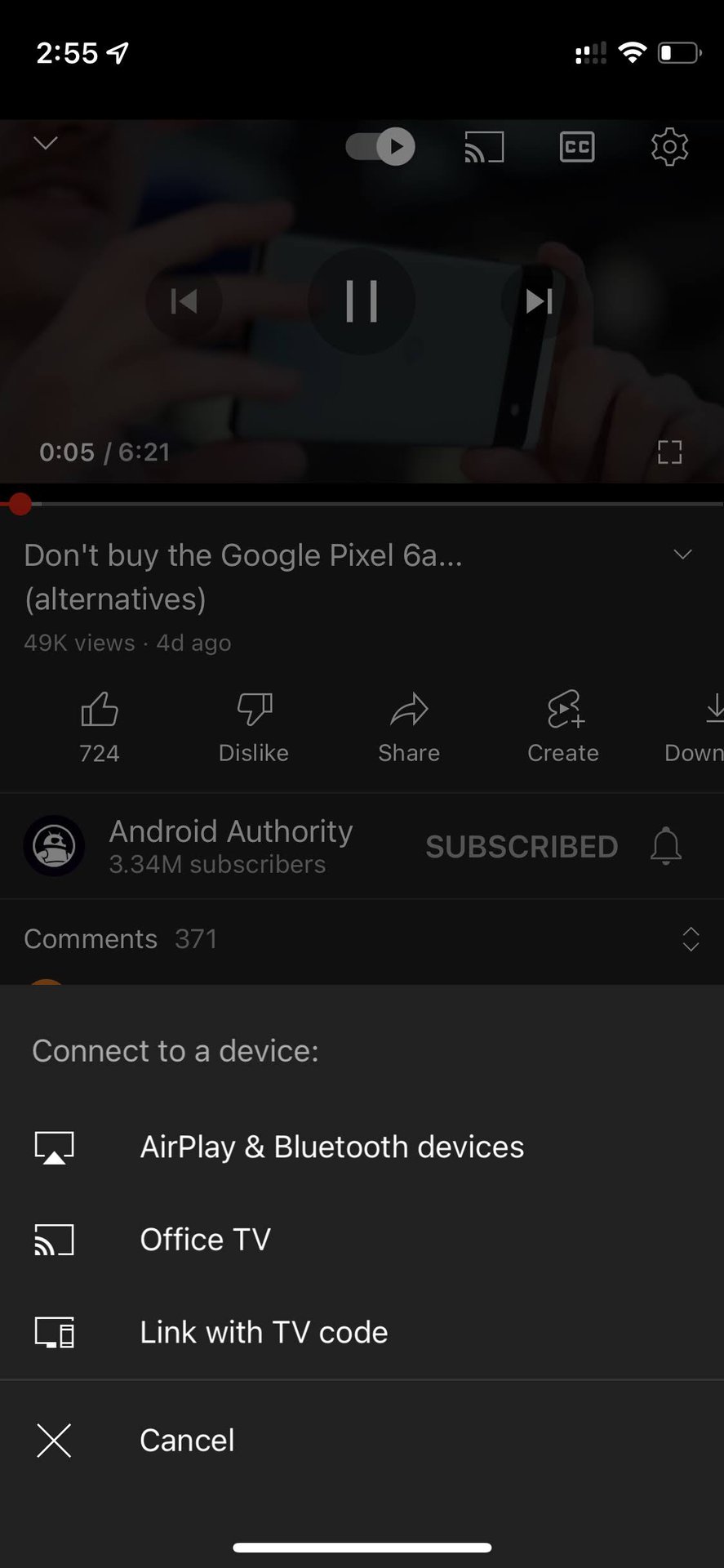724x1568 pixels.
Task: Like the video
Action: (100, 725)
